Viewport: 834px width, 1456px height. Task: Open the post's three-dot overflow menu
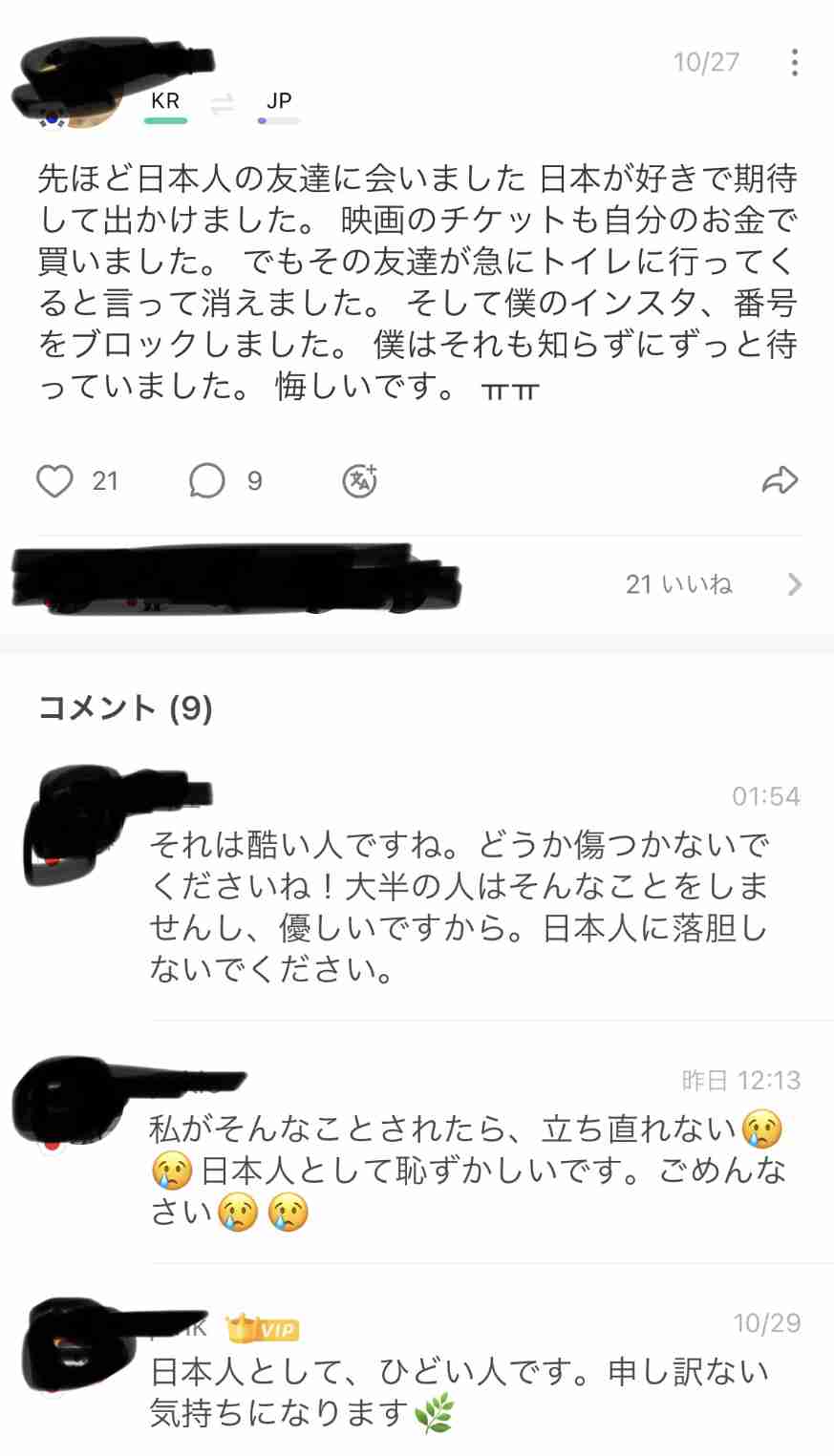coord(794,63)
